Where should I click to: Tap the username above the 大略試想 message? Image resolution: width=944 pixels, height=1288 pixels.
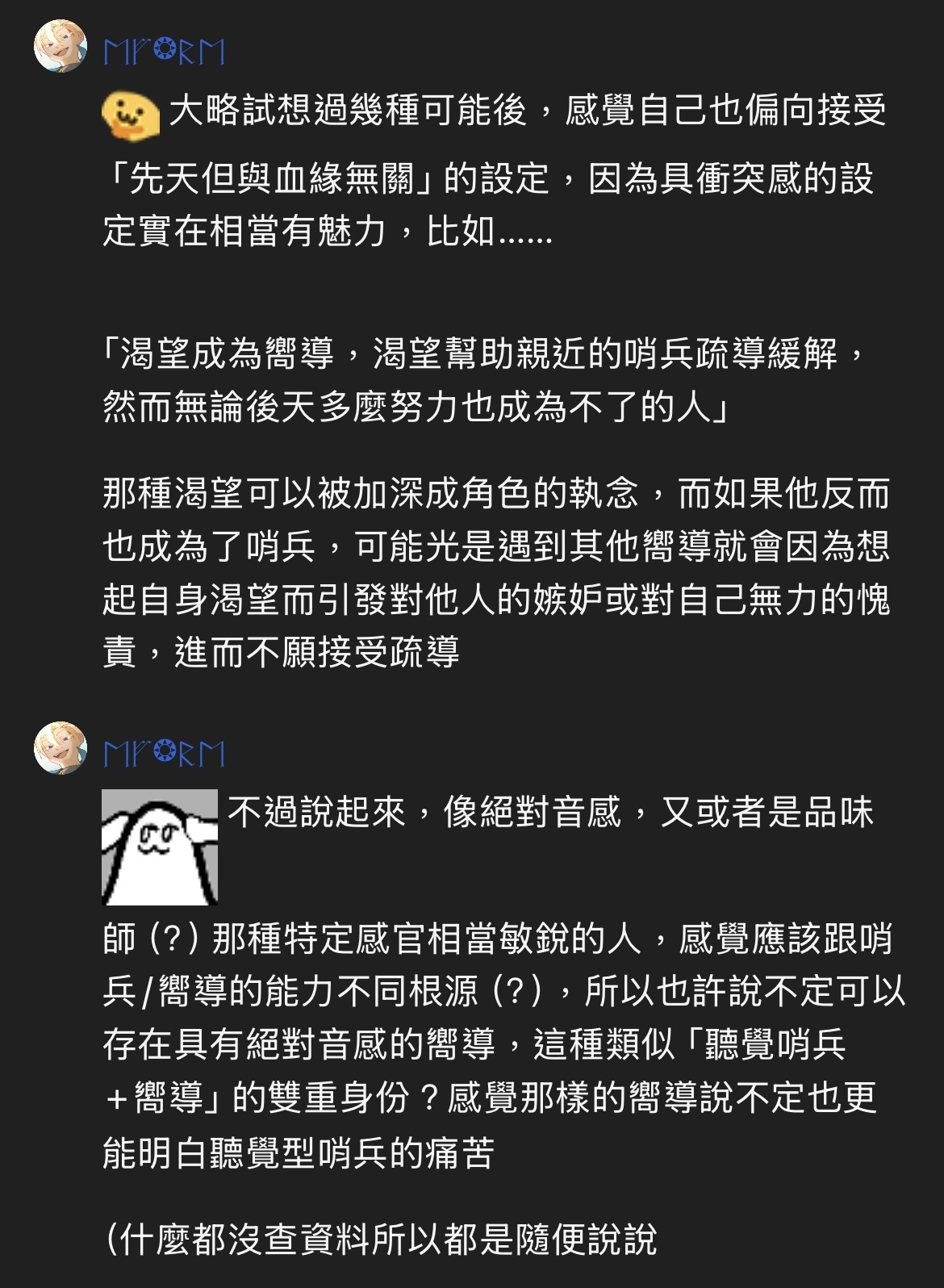tap(164, 52)
